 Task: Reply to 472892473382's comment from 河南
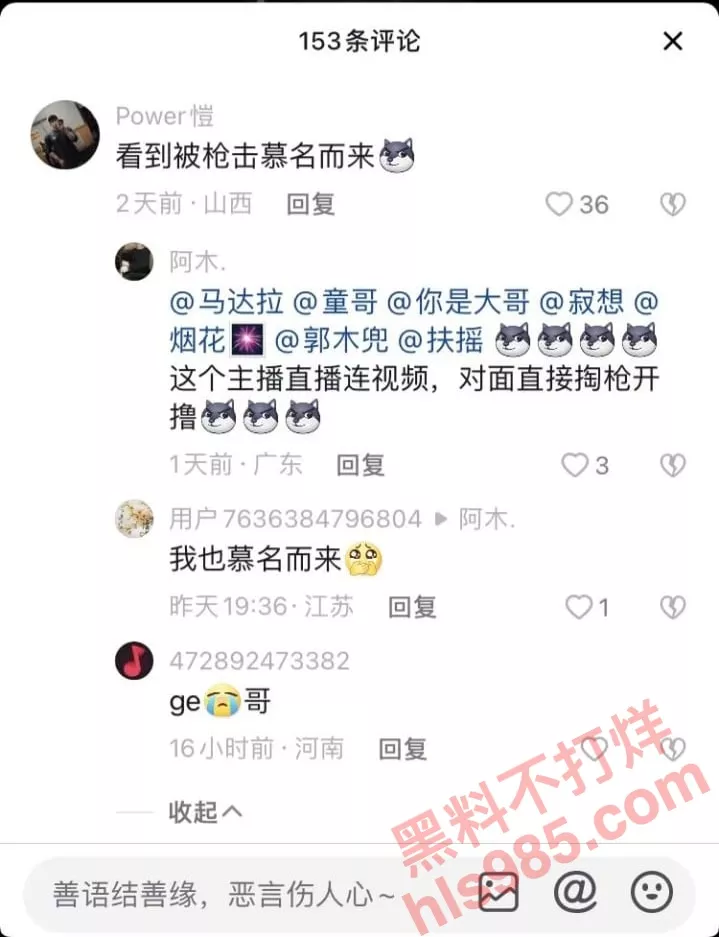coord(402,748)
